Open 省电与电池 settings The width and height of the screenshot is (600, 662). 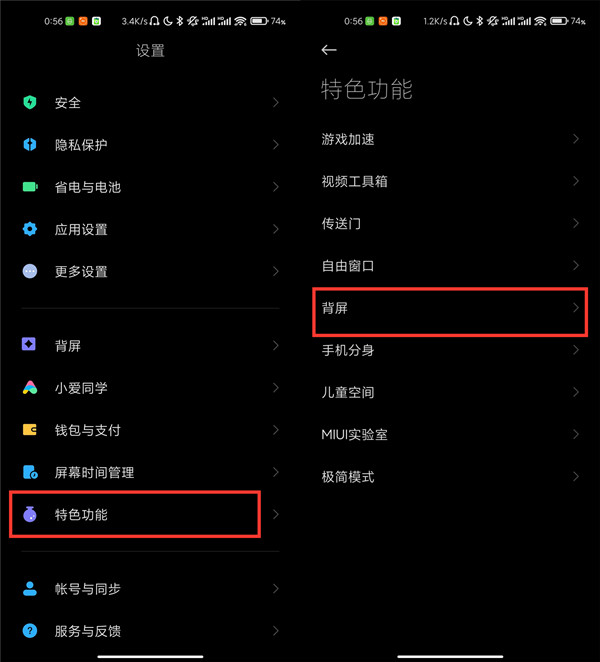pos(150,187)
